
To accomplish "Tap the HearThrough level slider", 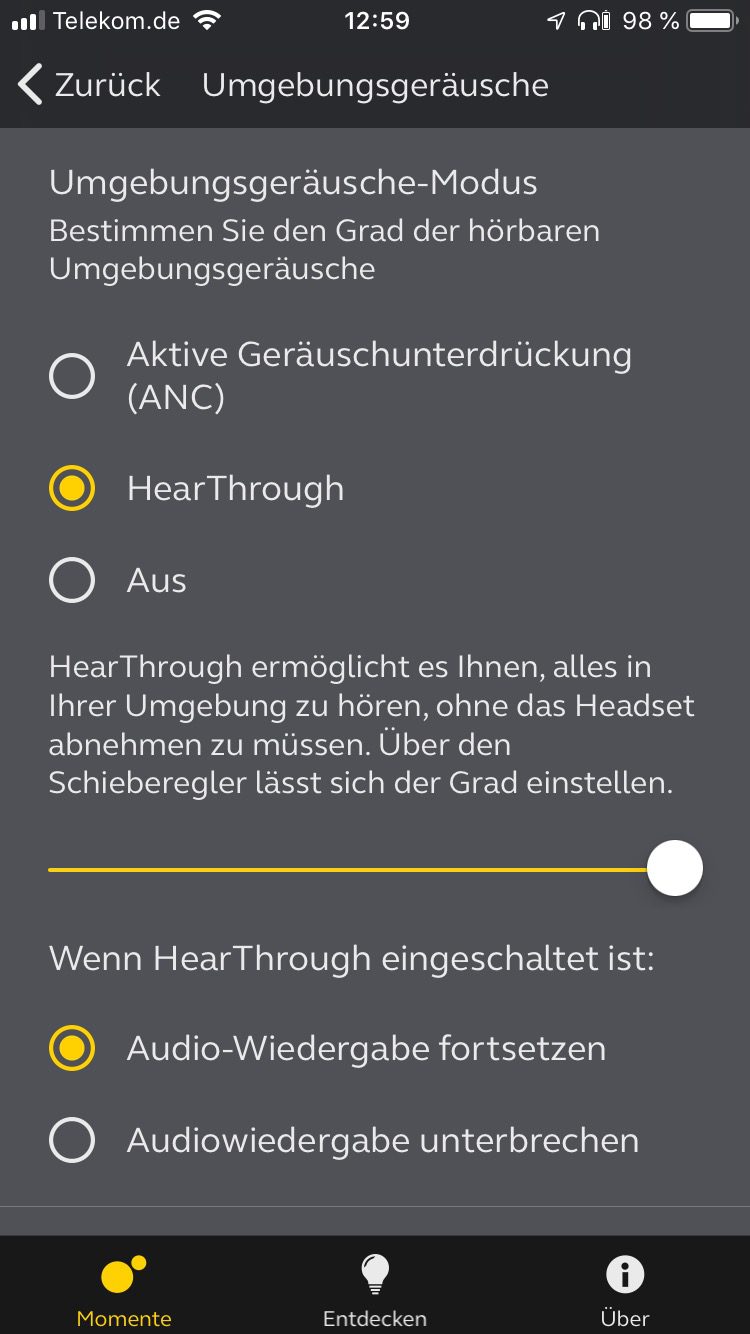I will (x=675, y=869).
